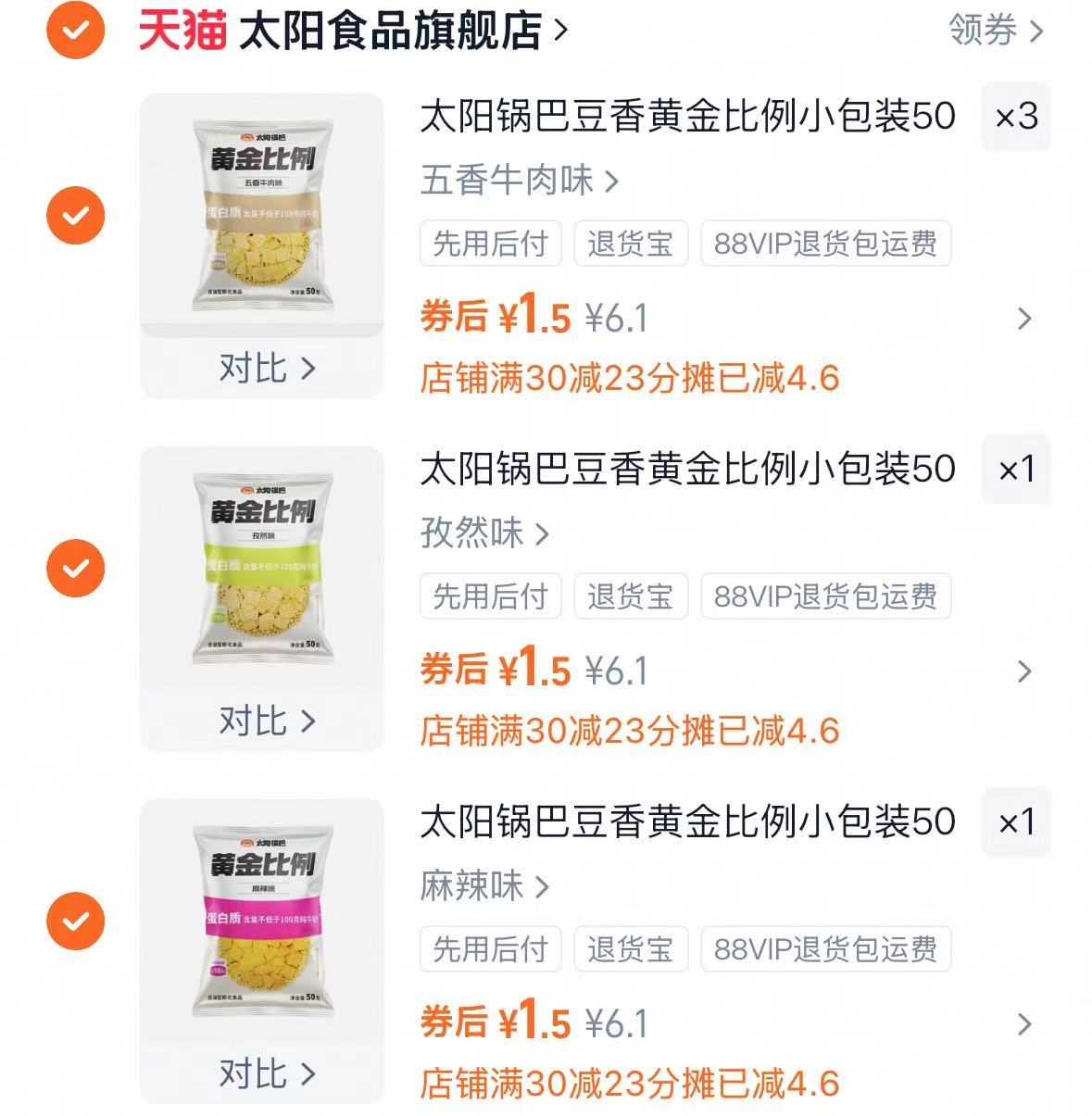
Task: Click the 退货宝 tag on second product
Action: (x=632, y=596)
